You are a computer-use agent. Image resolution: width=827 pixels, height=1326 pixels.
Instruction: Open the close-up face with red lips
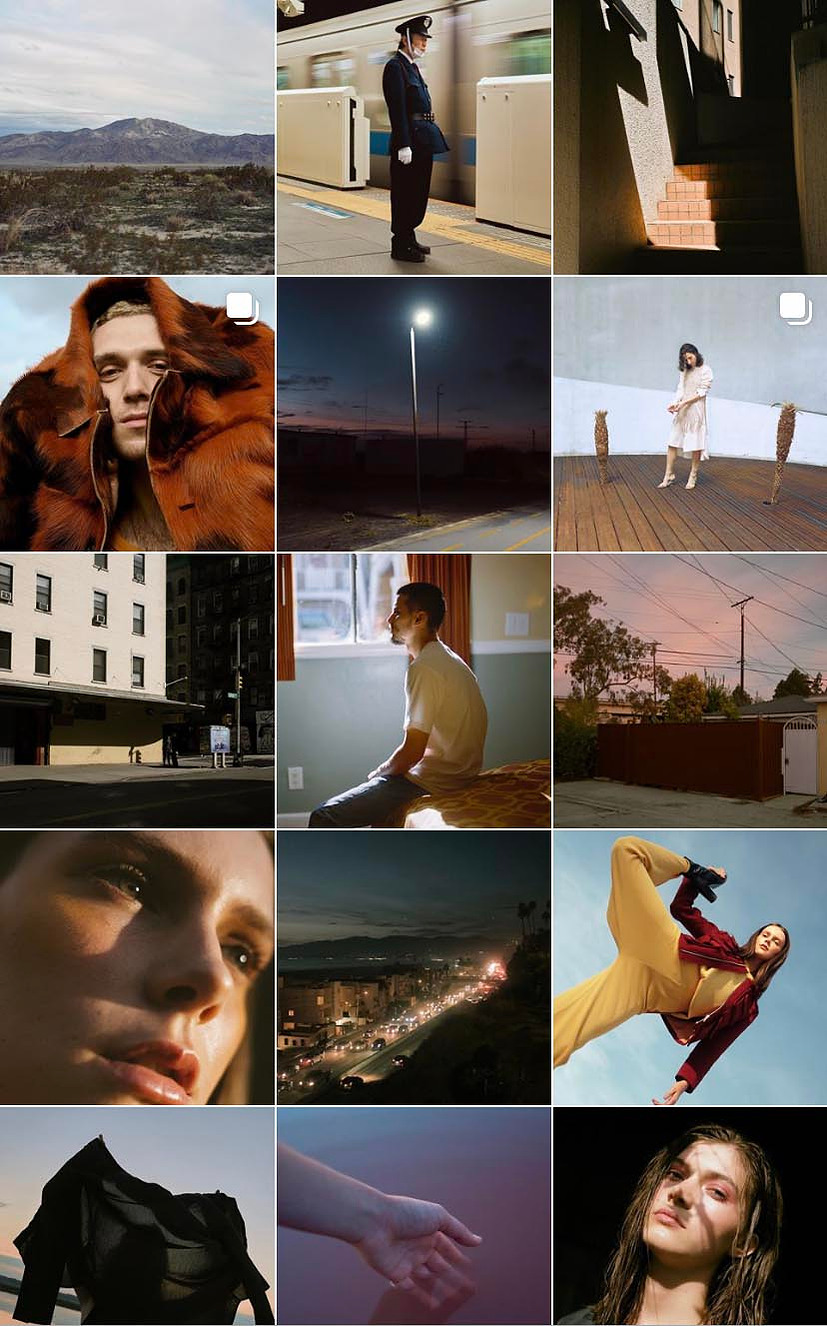[137, 967]
